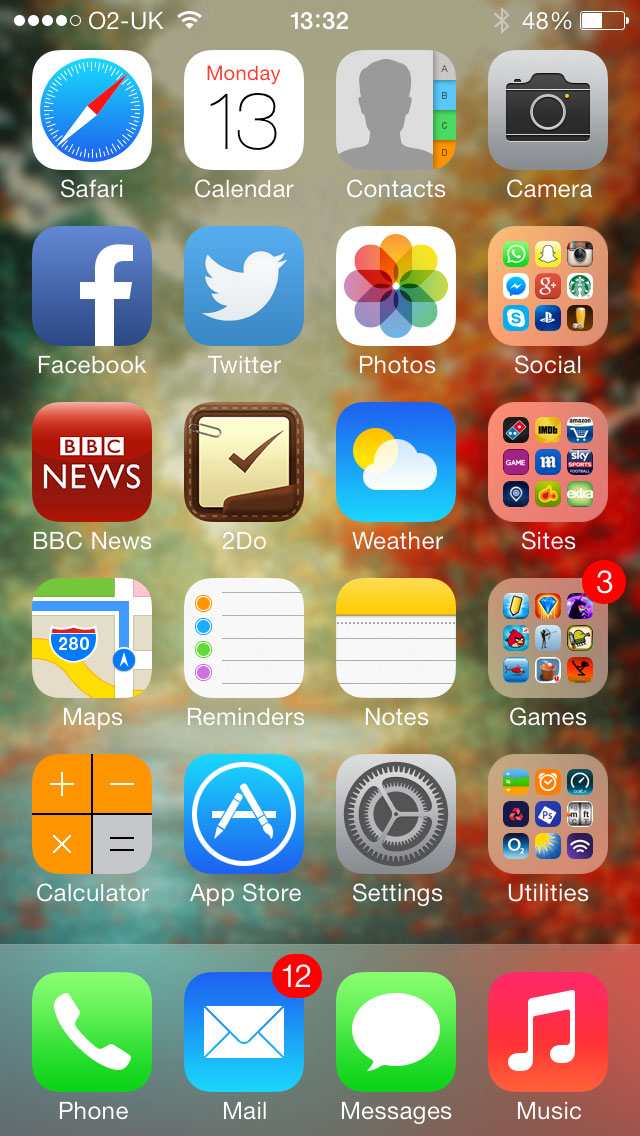Open the Sites folder
Screen dimensions: 640x1136
548,462
